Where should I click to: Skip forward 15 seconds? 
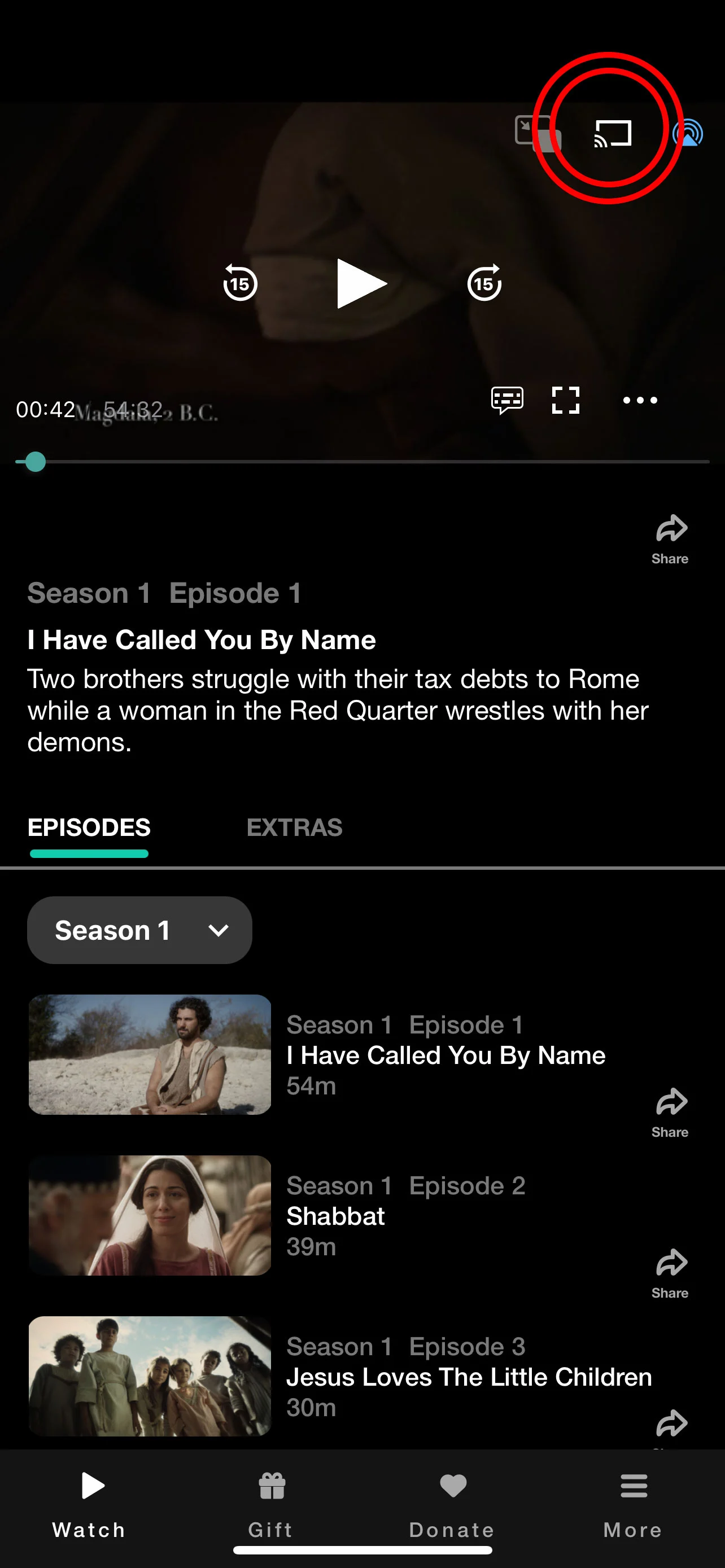click(x=484, y=284)
